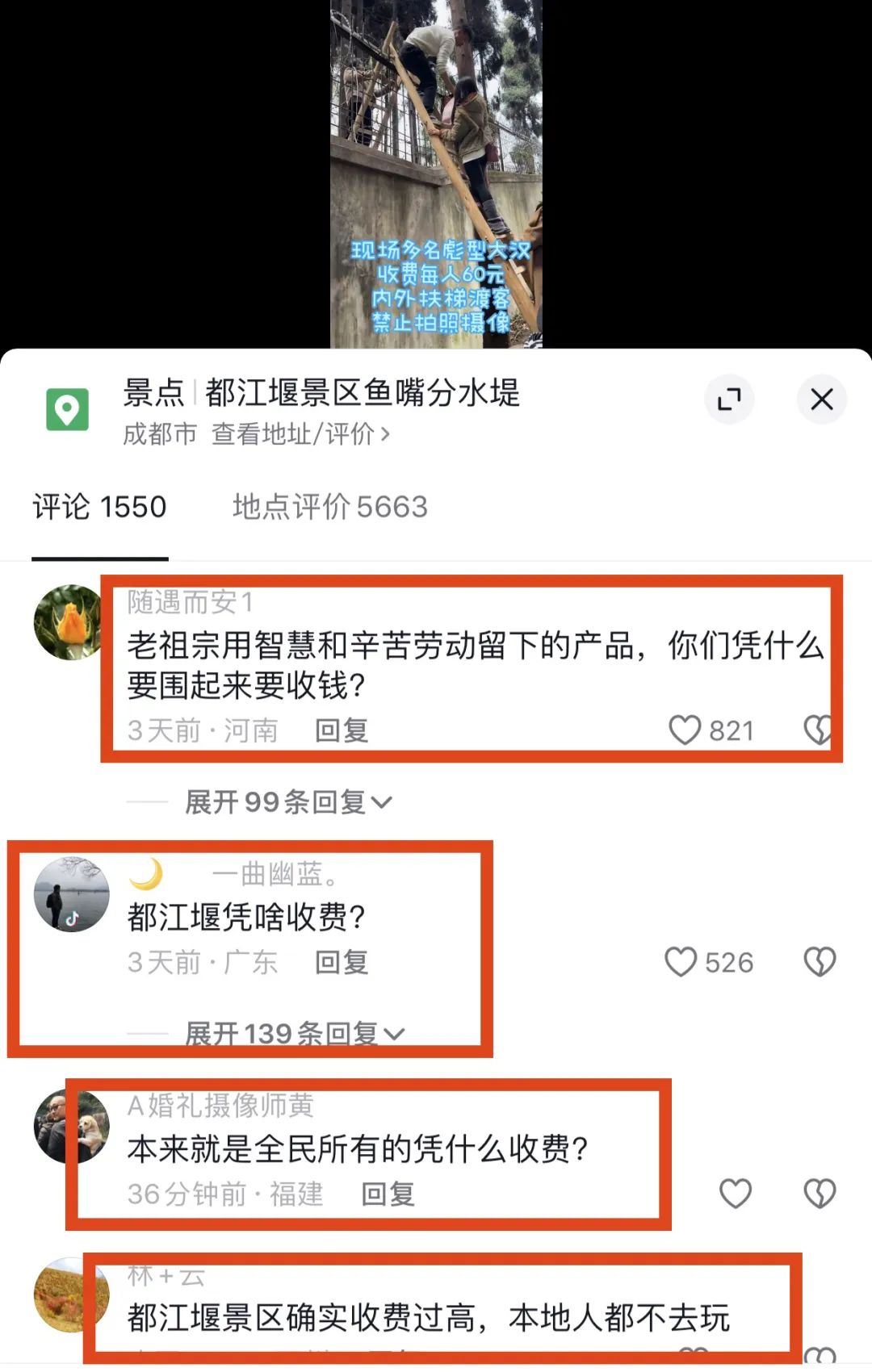Expand comments panel to full screen
The image size is (872, 1372).
coord(729,399)
